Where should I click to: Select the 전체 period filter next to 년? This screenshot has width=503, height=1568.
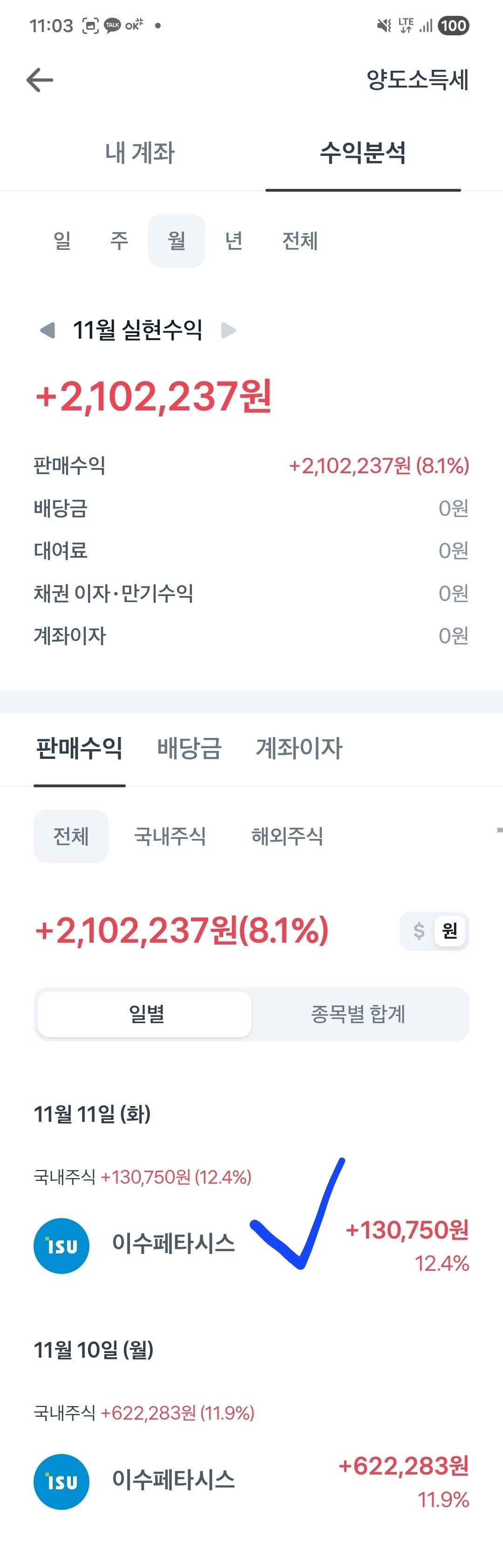[x=299, y=241]
